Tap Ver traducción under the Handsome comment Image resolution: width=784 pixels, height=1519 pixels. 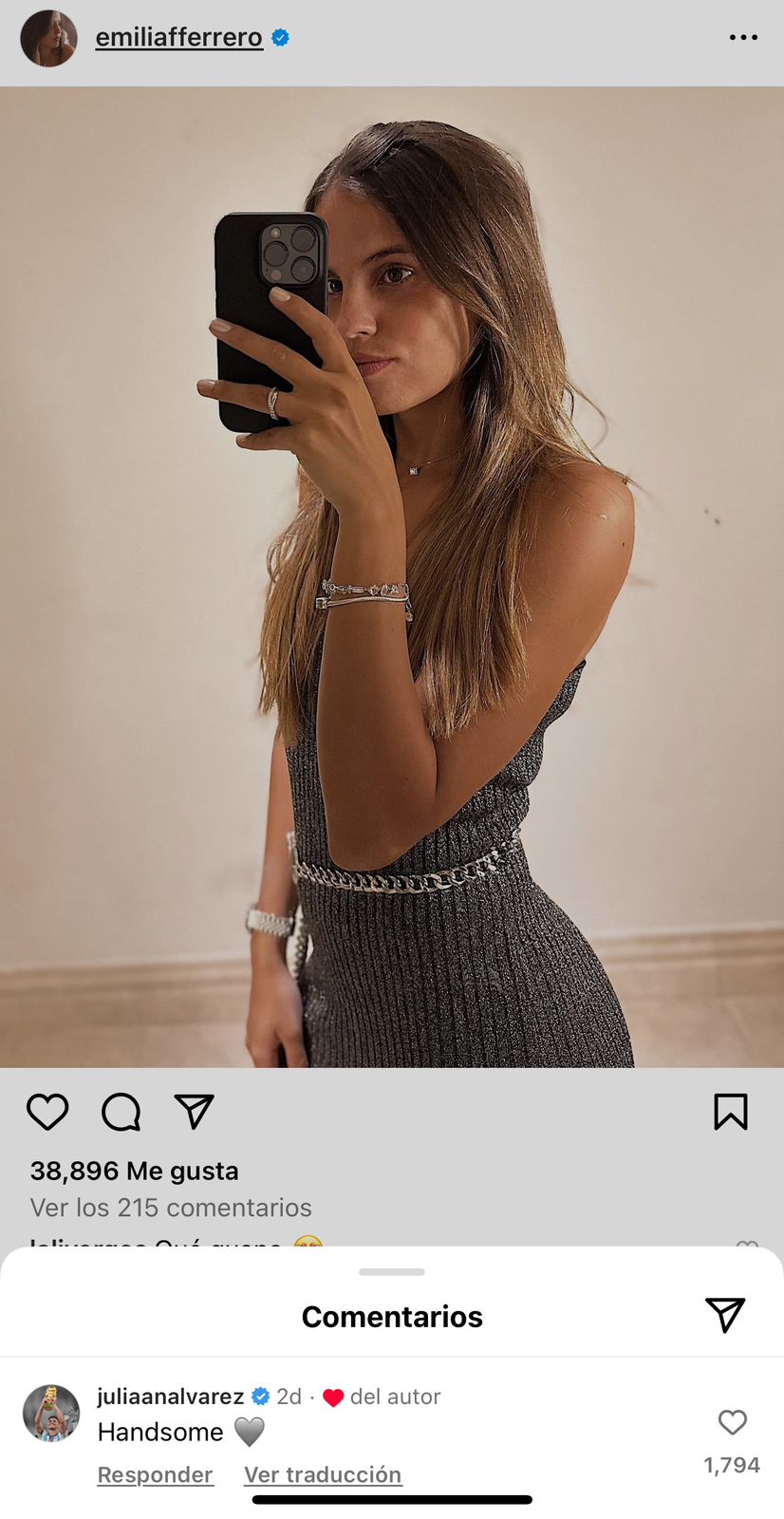click(x=323, y=1474)
